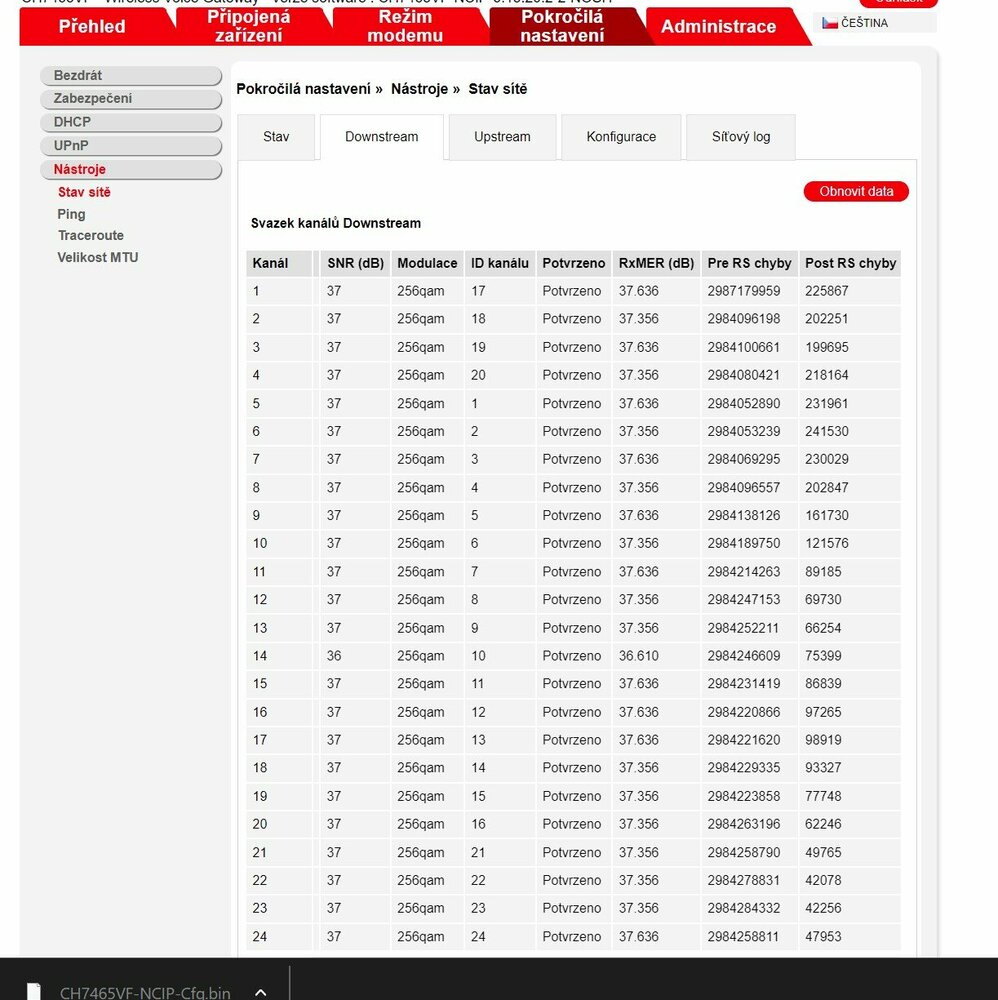Select Pokročilá nastavení in top navigation
Viewport: 998px width, 1000px height.
pyautogui.click(x=562, y=27)
